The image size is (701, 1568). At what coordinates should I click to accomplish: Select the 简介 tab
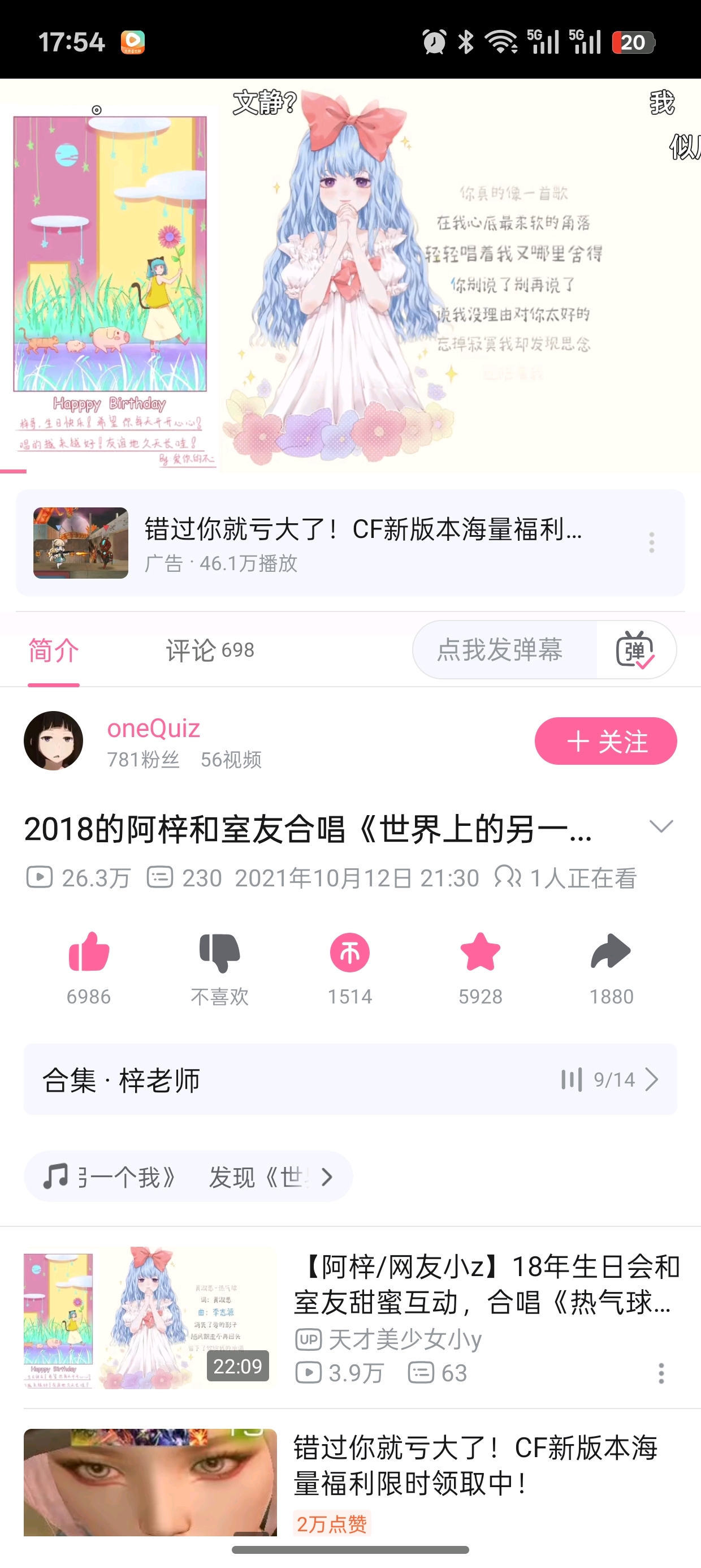click(54, 650)
